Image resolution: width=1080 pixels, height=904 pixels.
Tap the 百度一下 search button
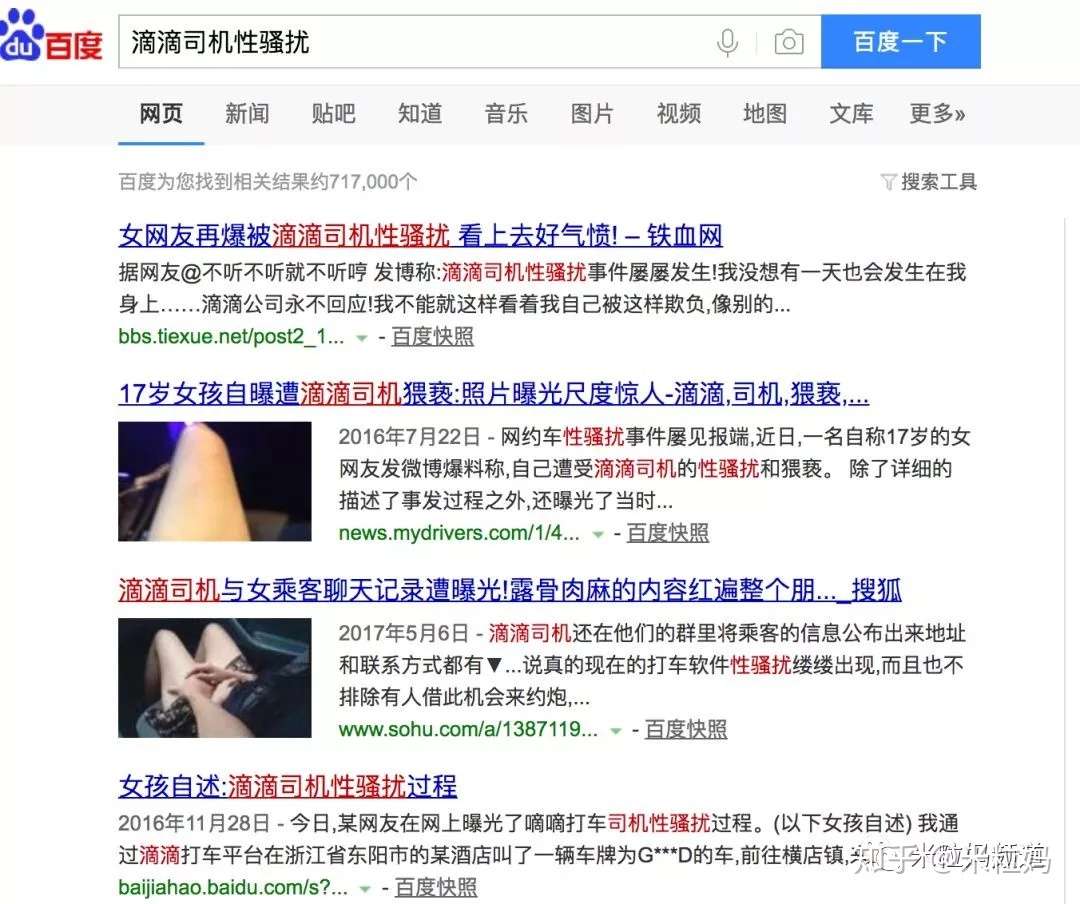pyautogui.click(x=900, y=42)
